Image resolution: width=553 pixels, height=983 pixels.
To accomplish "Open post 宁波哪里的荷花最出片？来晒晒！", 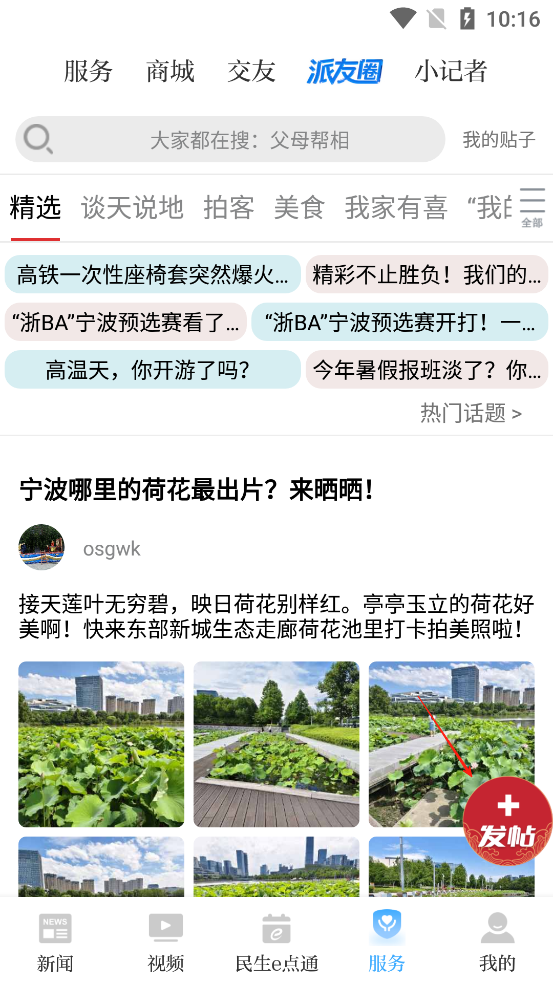I will [x=197, y=490].
